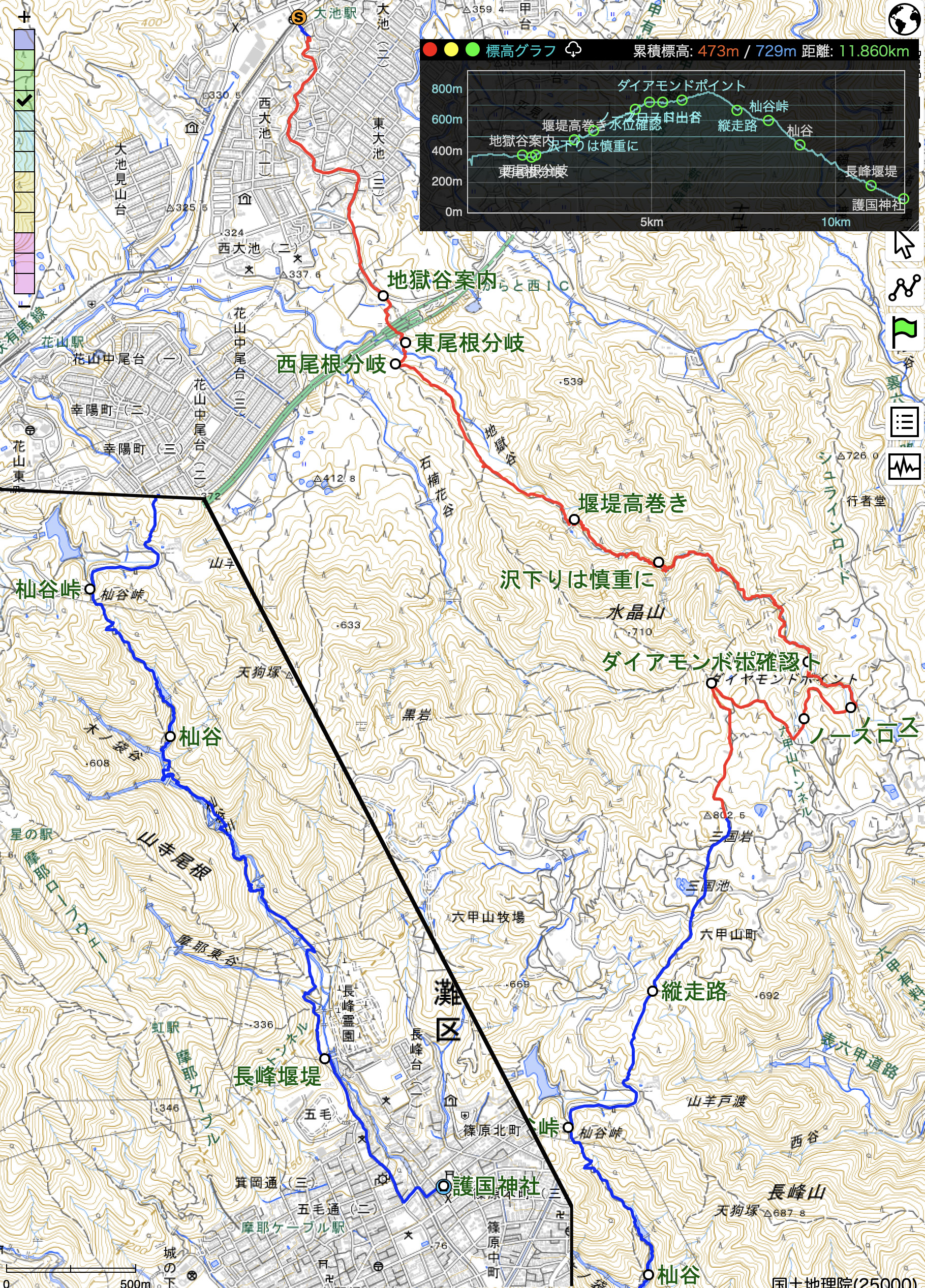Tap the green button on elevation graph
This screenshot has height=1288, width=925.
[472, 50]
